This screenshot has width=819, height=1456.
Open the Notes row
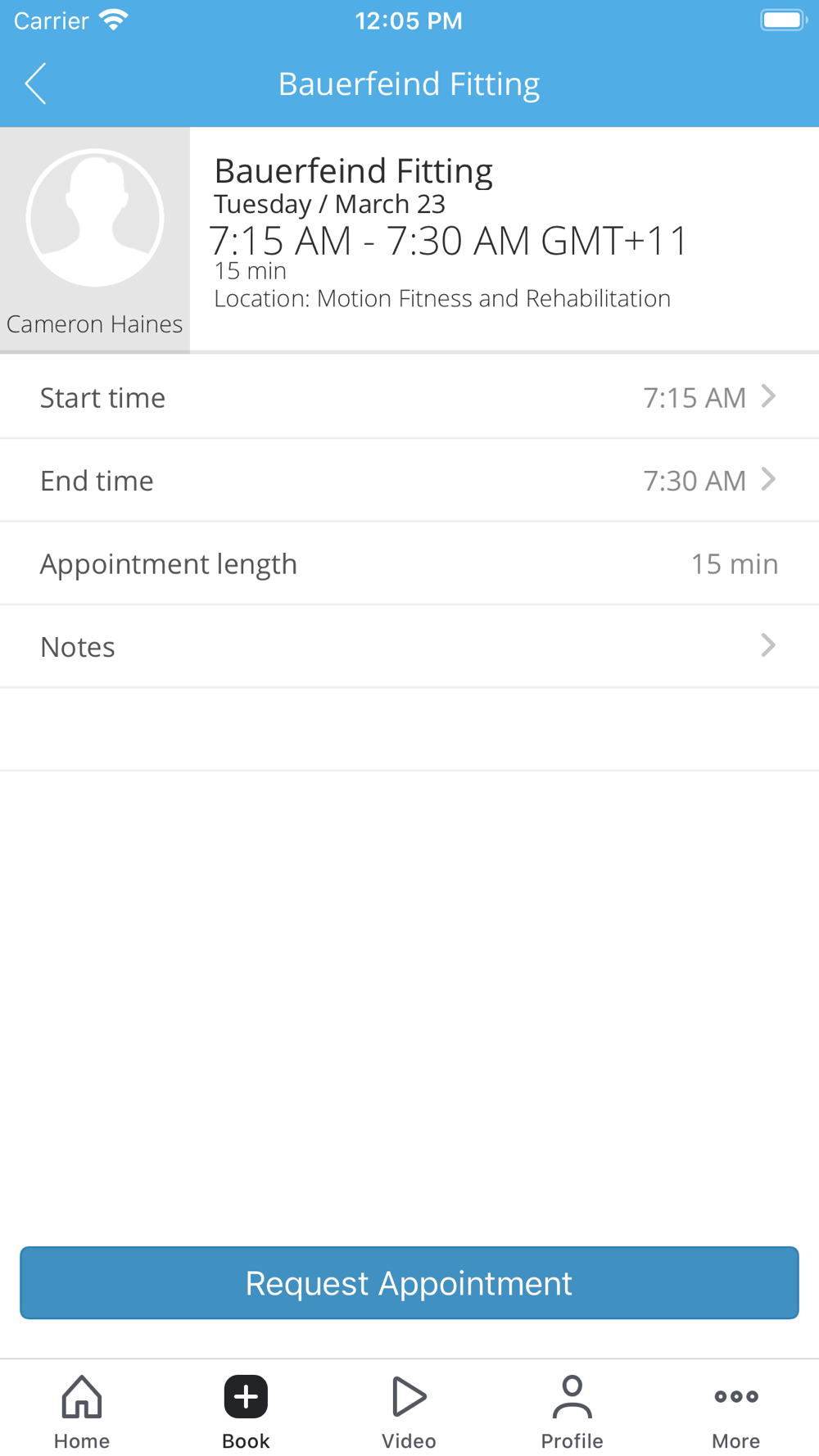(x=409, y=647)
